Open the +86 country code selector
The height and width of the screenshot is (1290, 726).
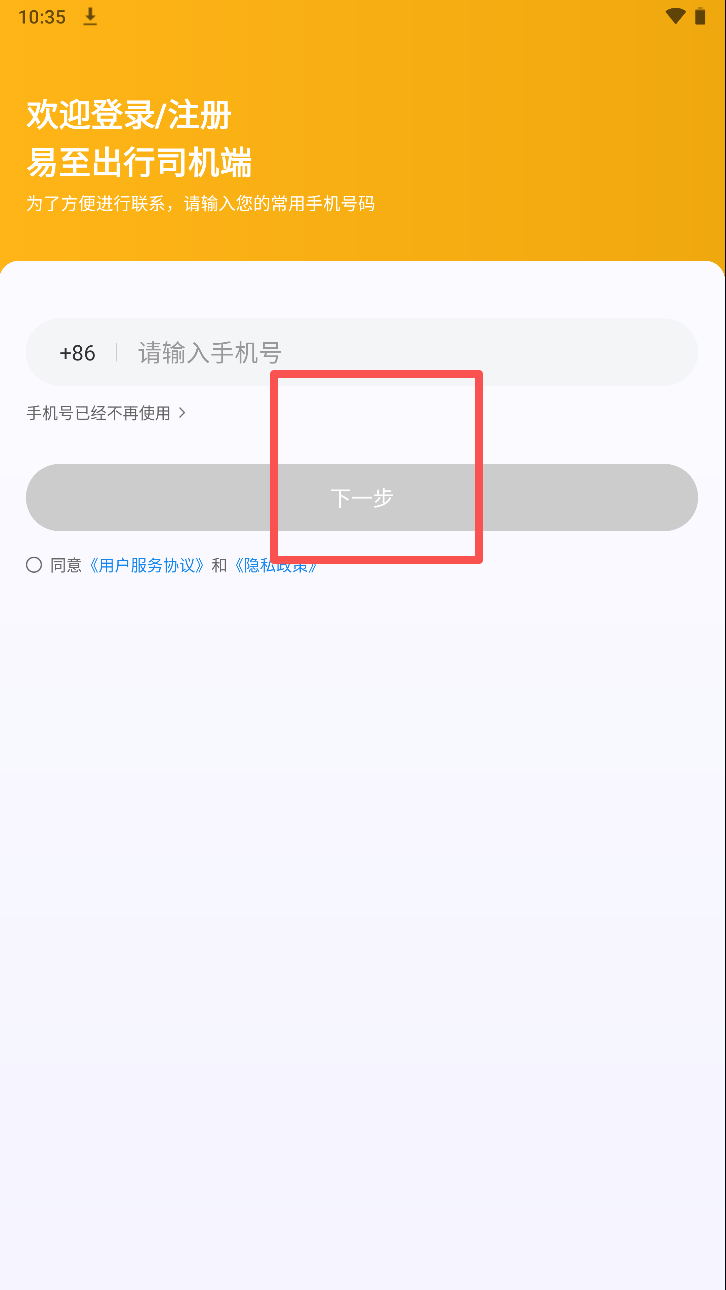(77, 353)
